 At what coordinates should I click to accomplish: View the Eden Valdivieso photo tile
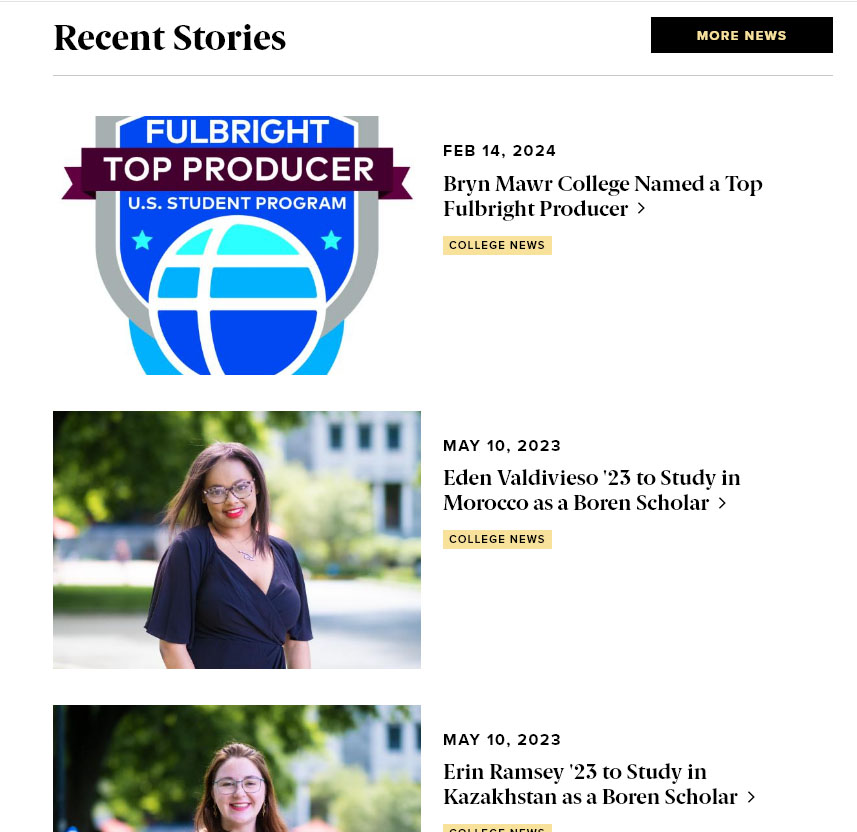click(x=237, y=539)
